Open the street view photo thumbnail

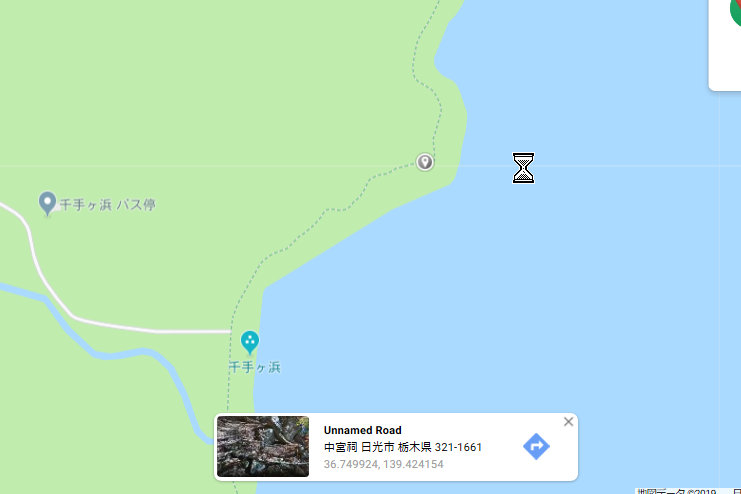pyautogui.click(x=263, y=446)
